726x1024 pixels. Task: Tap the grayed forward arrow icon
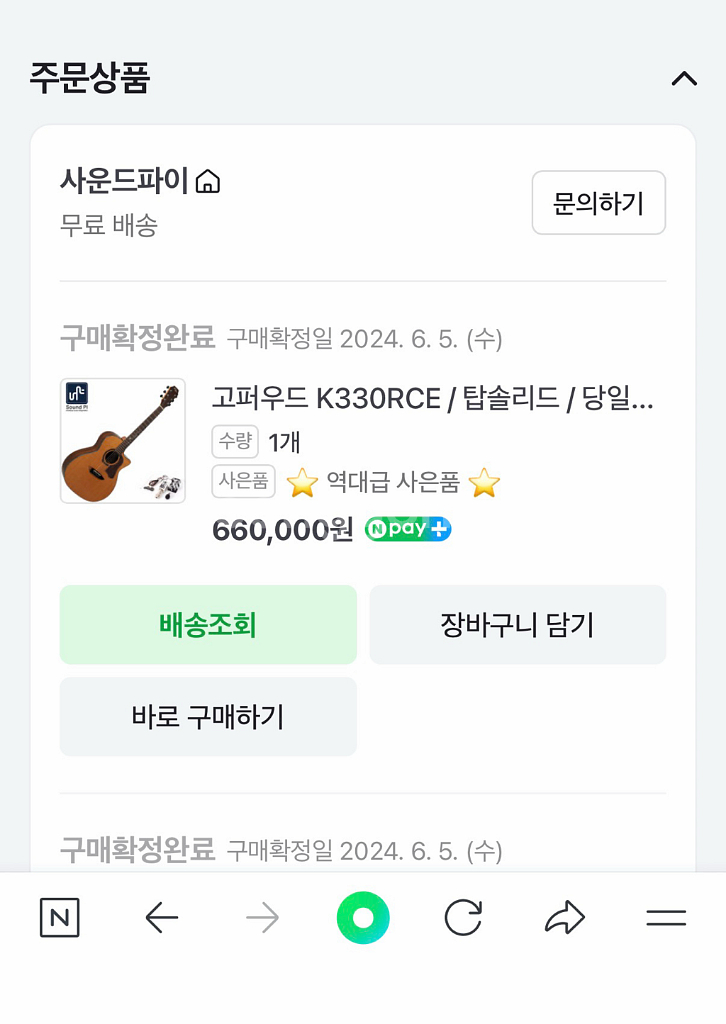[262, 916]
